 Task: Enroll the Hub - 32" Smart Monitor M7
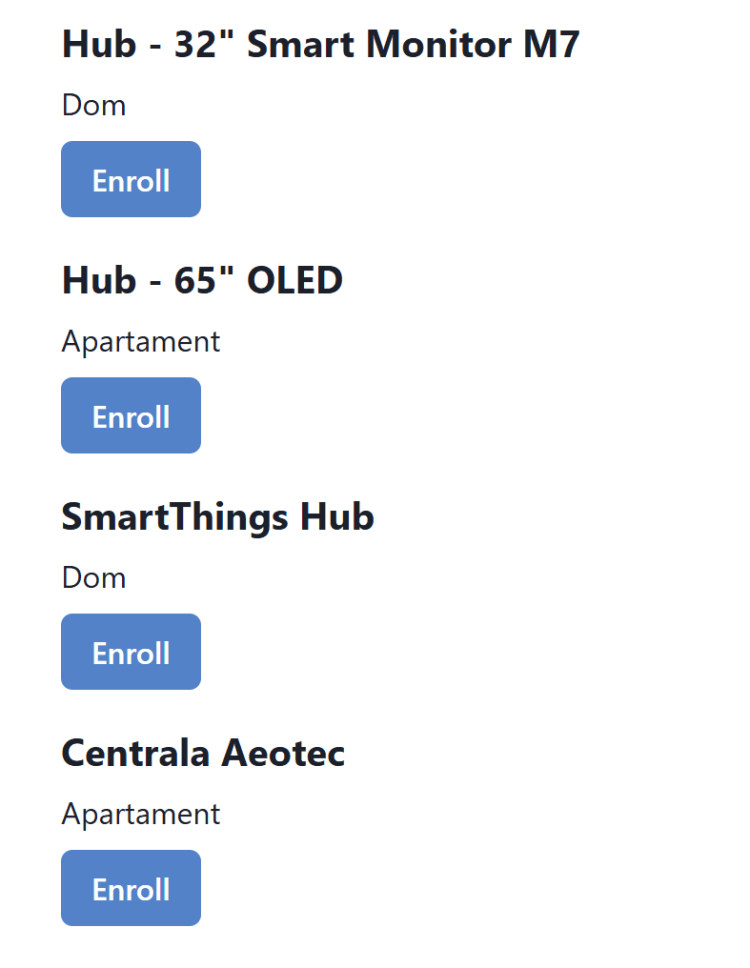(131, 180)
